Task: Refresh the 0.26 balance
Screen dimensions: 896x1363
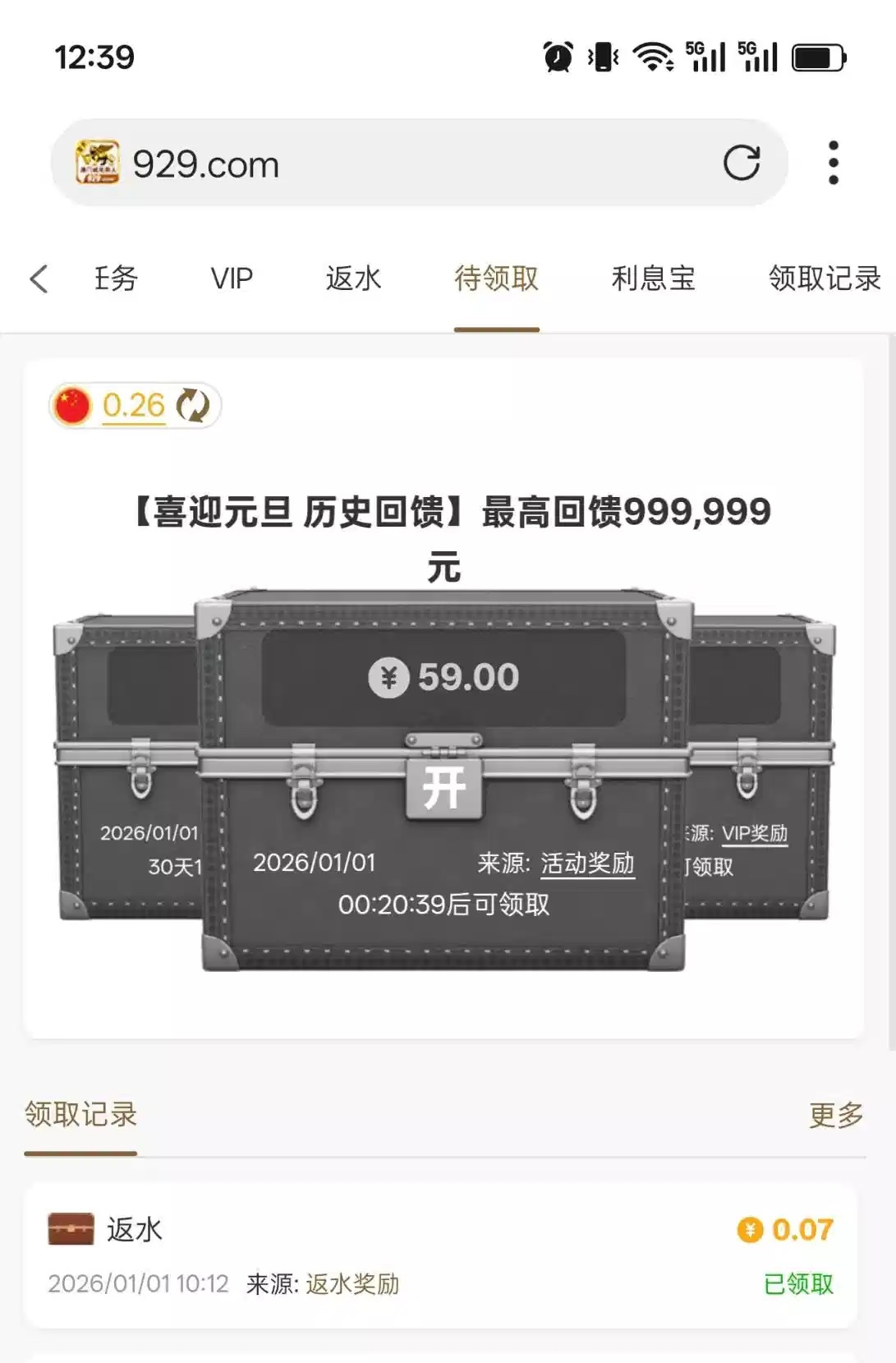Action: tap(193, 405)
